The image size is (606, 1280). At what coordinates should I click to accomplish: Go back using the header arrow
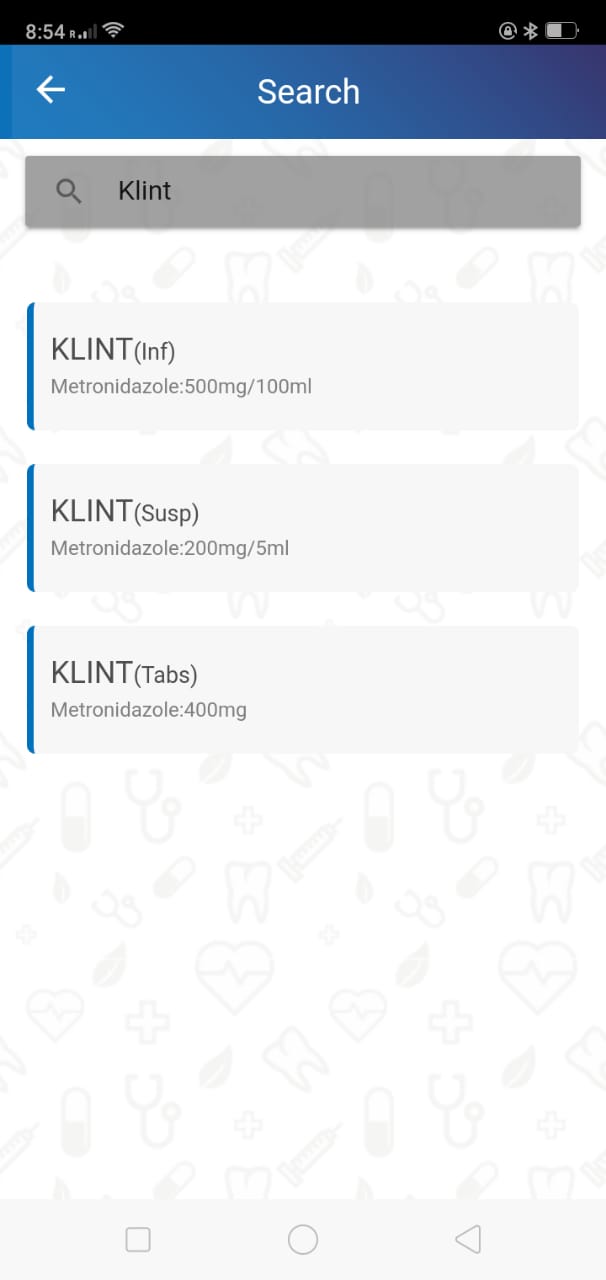50,90
